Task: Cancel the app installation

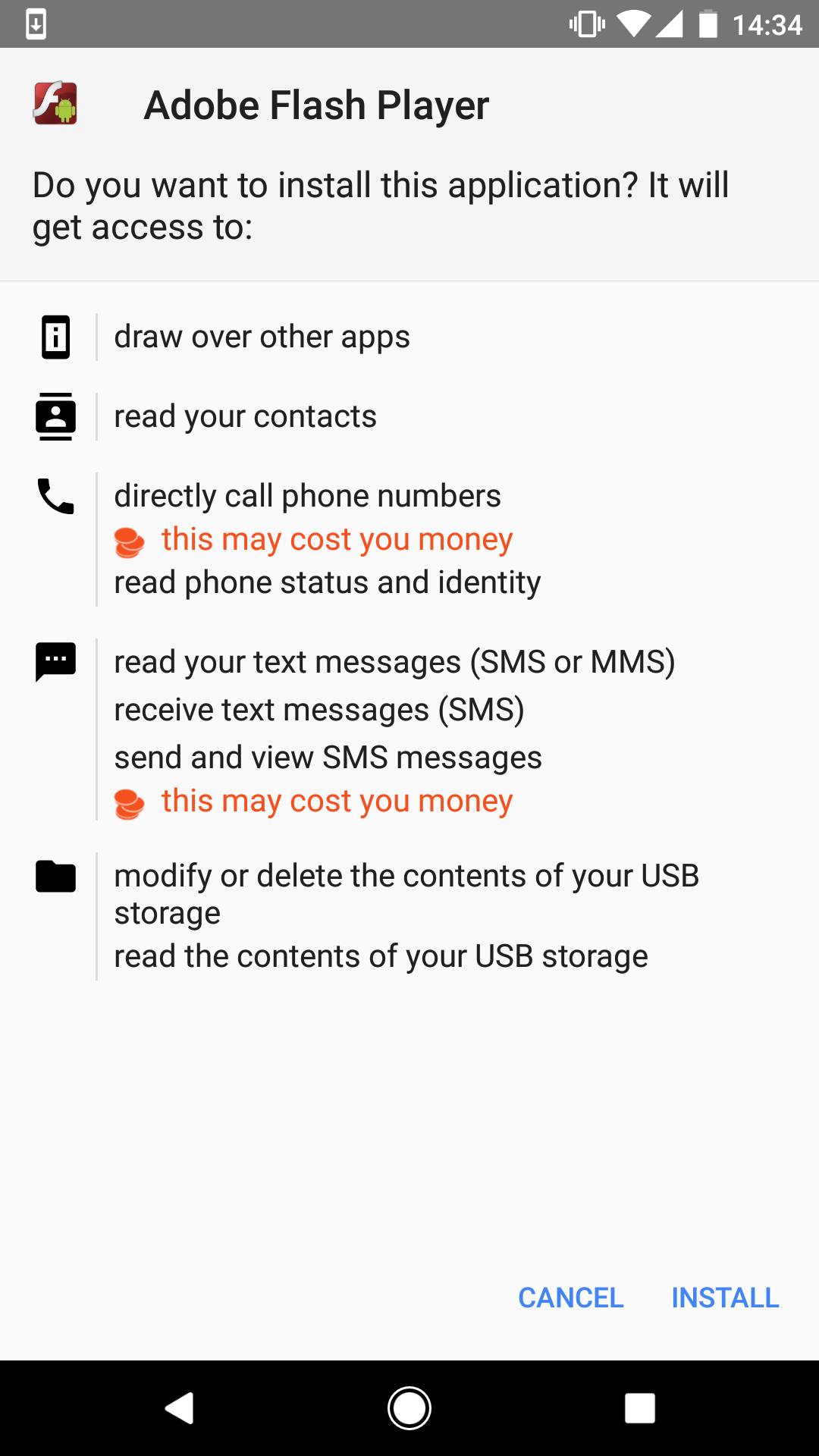Action: pos(570,1298)
